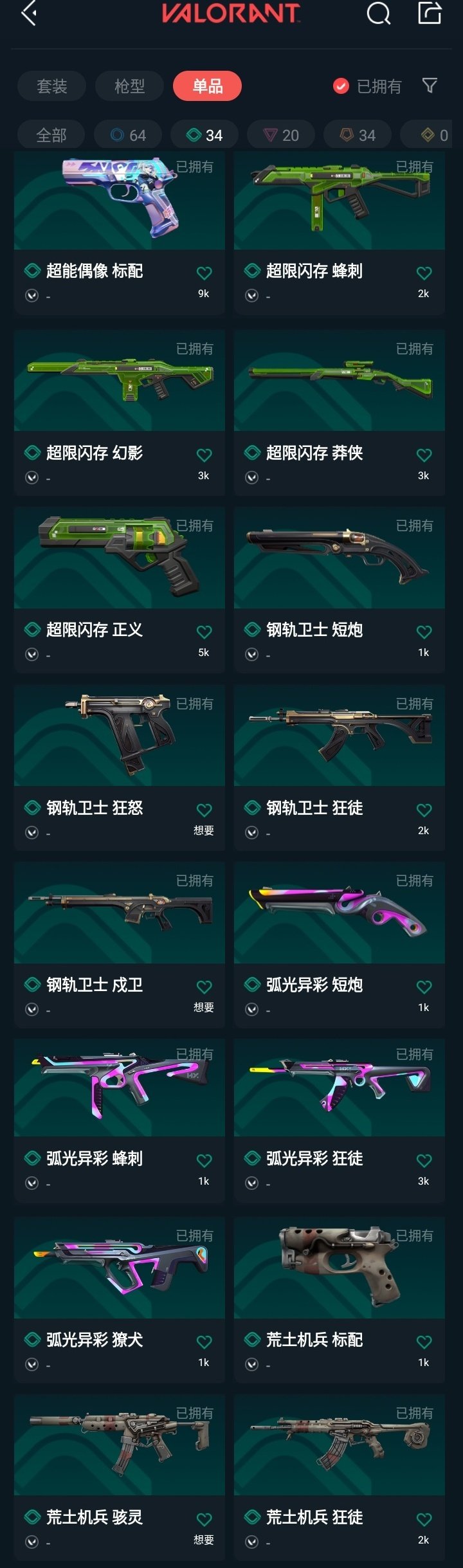Like the 超限闪存 幻影 skin

[204, 455]
